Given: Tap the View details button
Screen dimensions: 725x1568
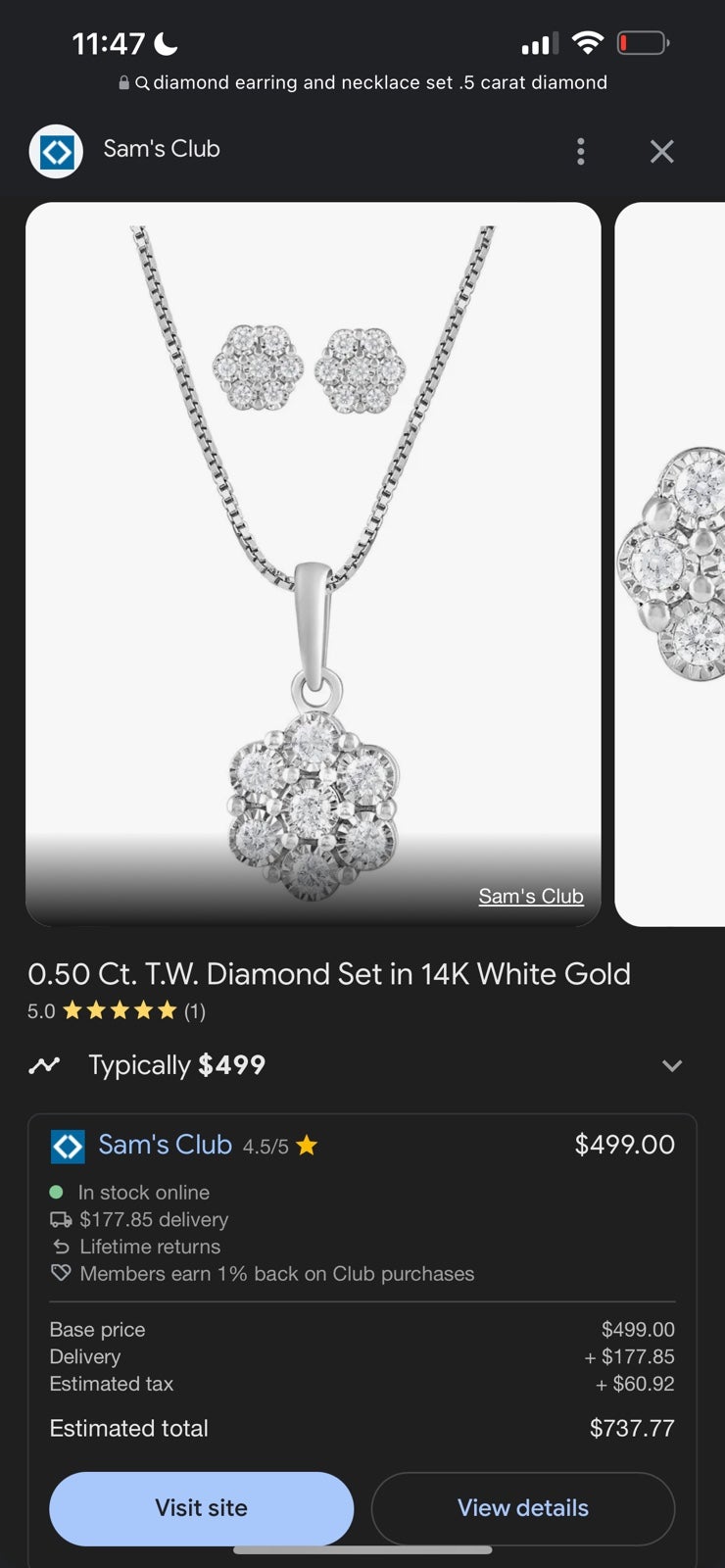Looking at the screenshot, I should coord(523,1508).
